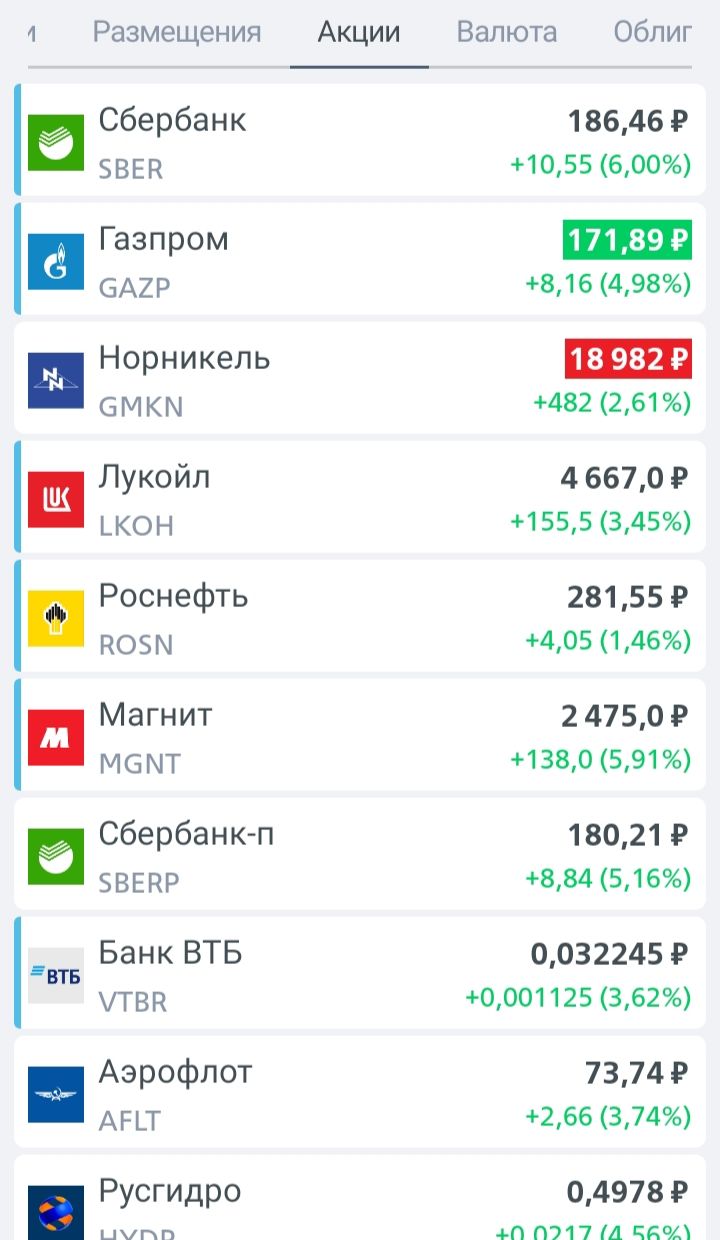Open the Сбербанк-п SBERP row
Screen dimensions: 720x1240
point(360,855)
